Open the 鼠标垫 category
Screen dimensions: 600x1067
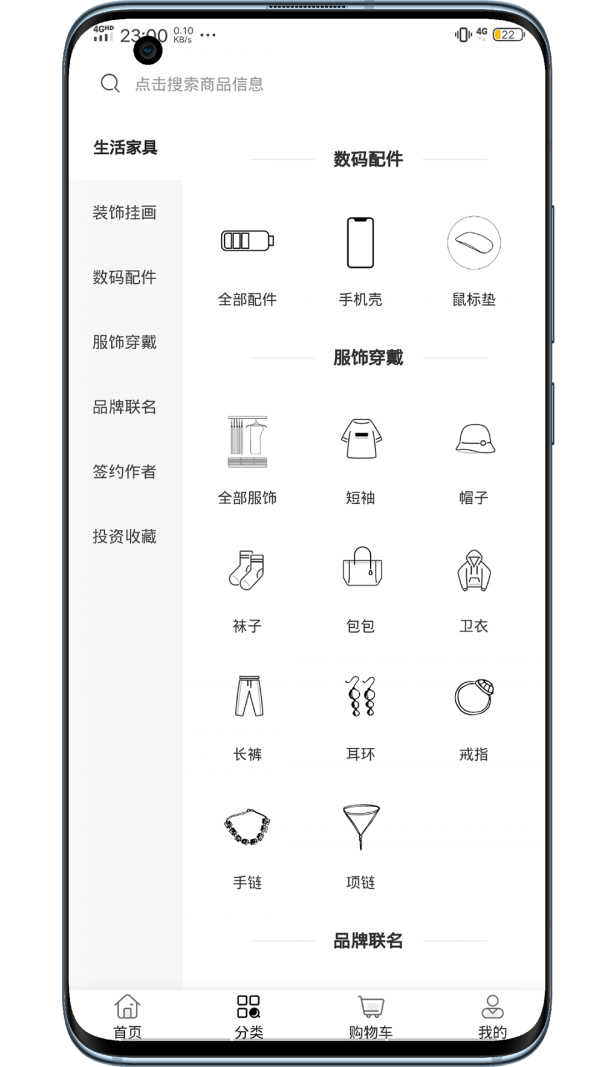(473, 258)
